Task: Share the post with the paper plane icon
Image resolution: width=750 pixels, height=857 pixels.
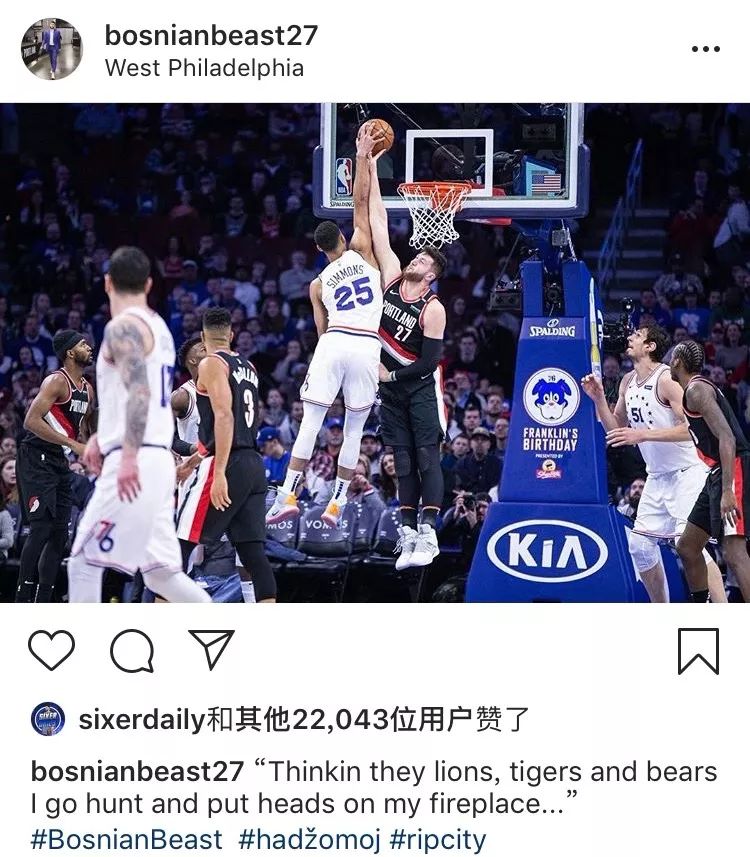Action: (211, 650)
